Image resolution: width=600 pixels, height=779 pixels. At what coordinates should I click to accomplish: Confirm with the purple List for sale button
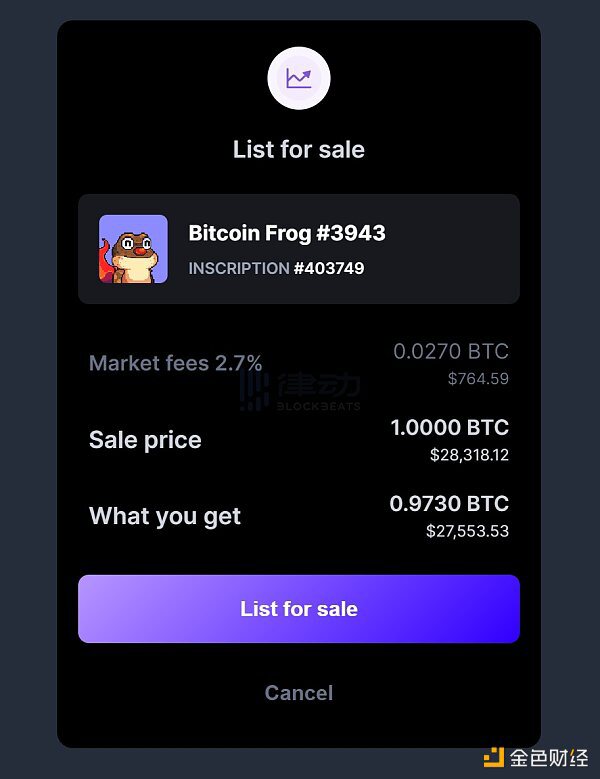click(298, 609)
